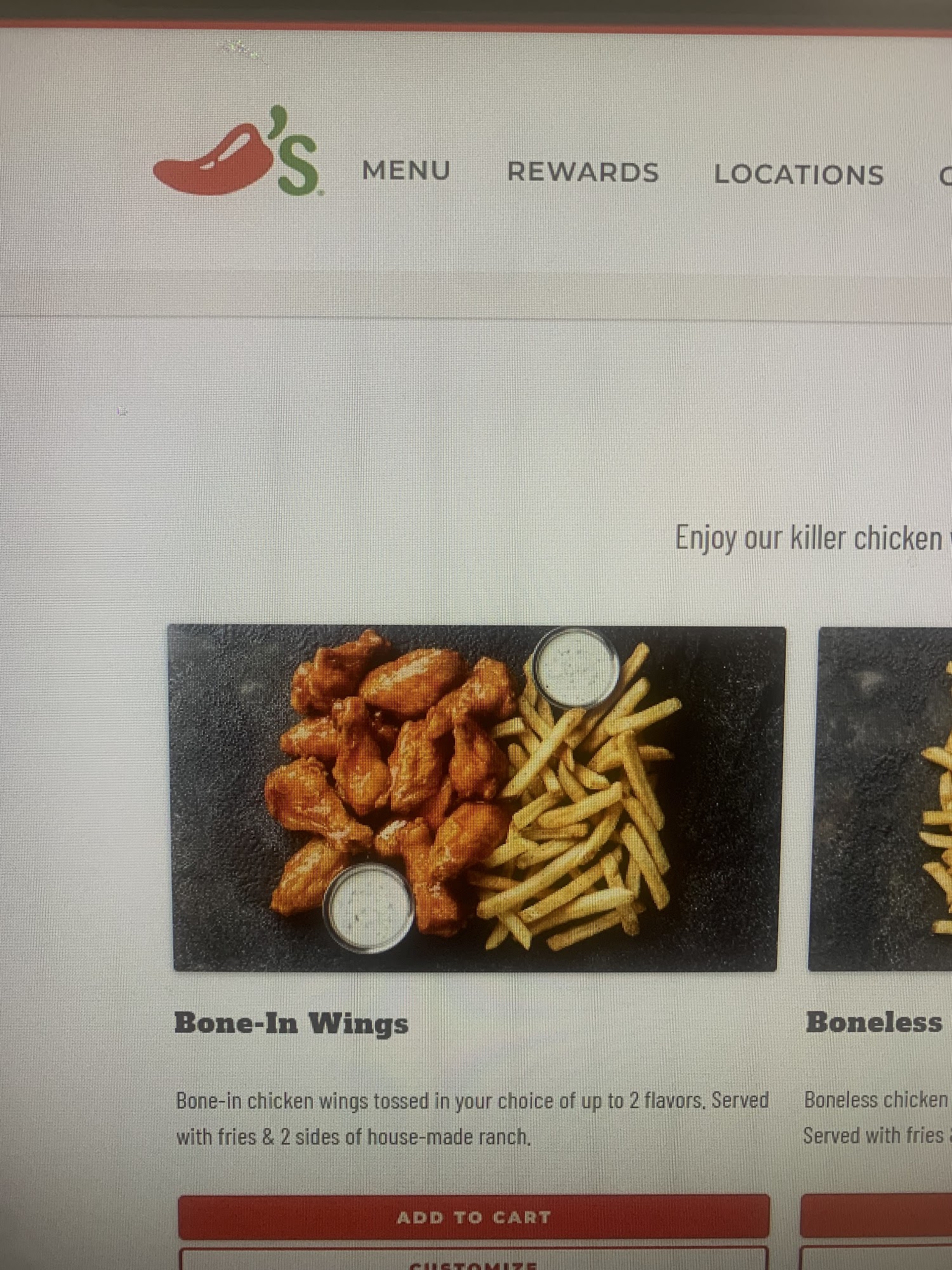Open the Bone-In Wings photo card
The width and height of the screenshot is (952, 1270).
(476, 798)
